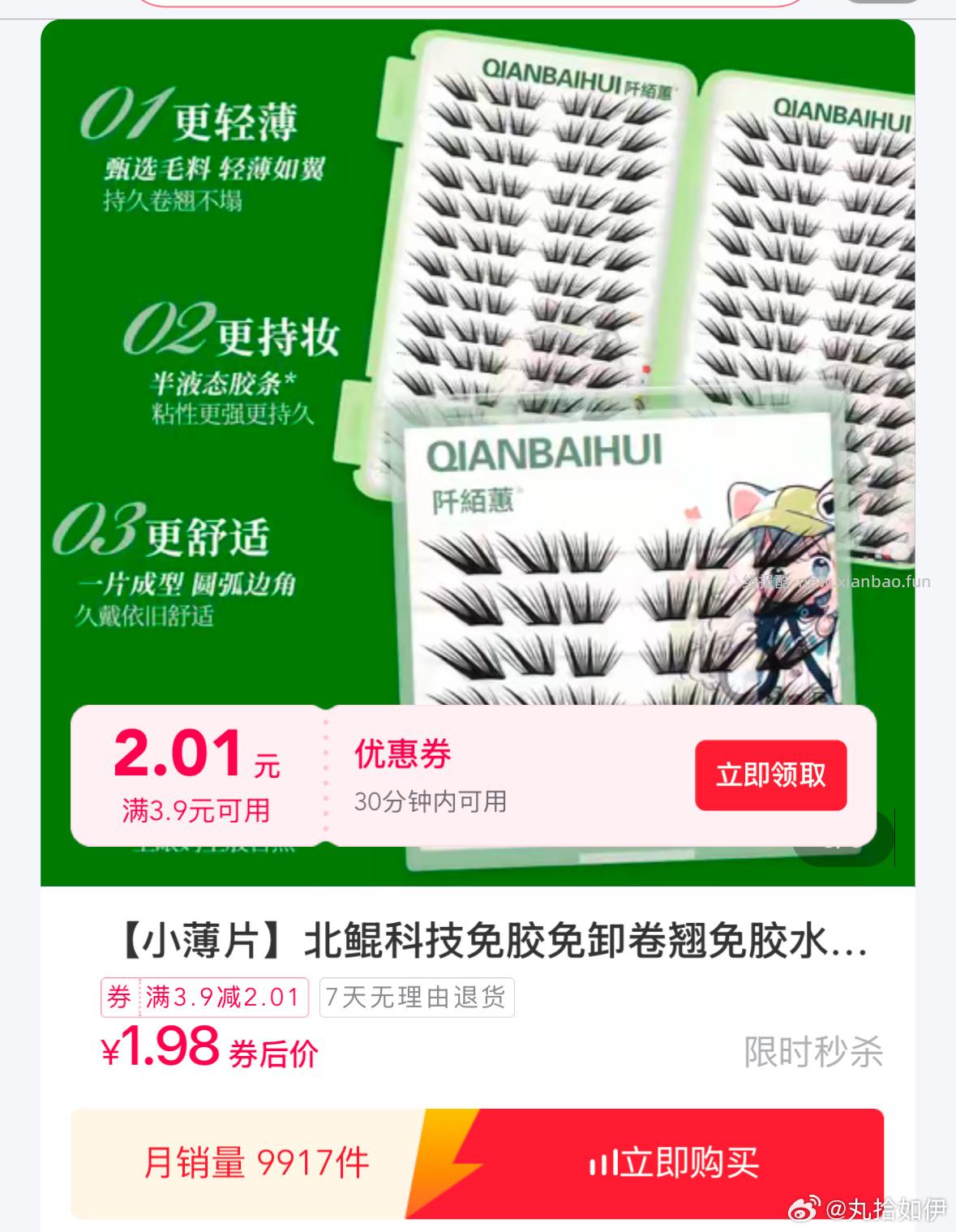Click the bars icon inside 立即购买 button
This screenshot has width=956, height=1232.
603,1161
